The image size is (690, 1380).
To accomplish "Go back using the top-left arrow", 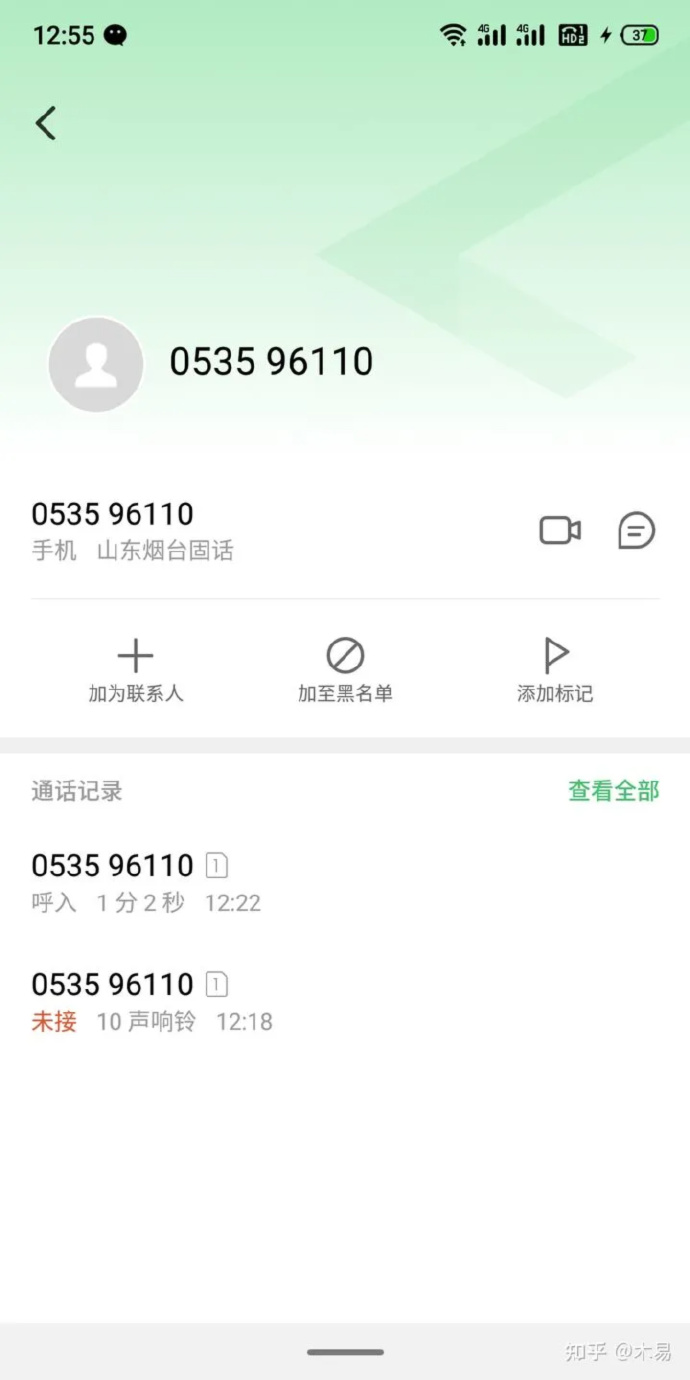I will (46, 124).
